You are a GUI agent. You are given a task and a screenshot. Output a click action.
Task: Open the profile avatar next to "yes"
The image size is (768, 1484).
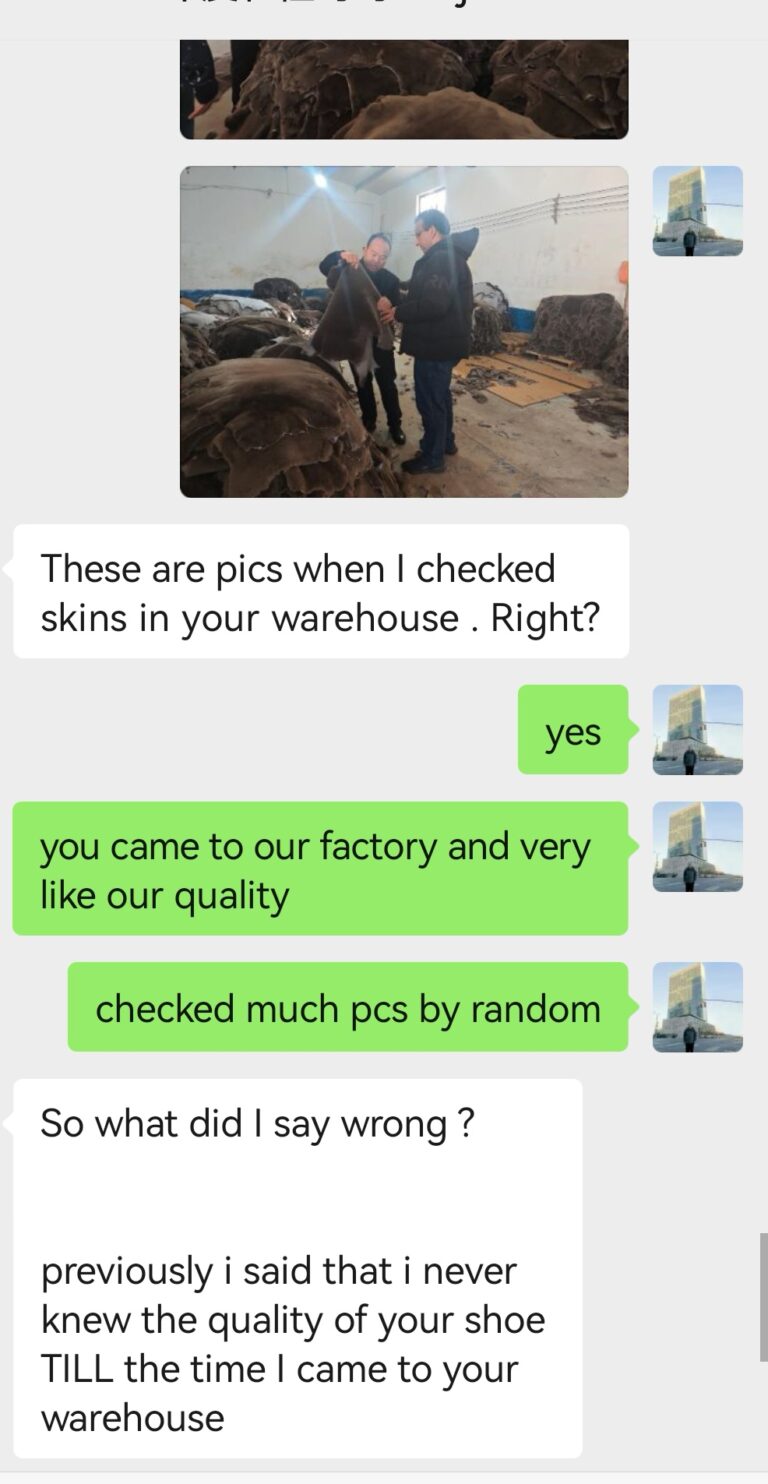point(697,729)
